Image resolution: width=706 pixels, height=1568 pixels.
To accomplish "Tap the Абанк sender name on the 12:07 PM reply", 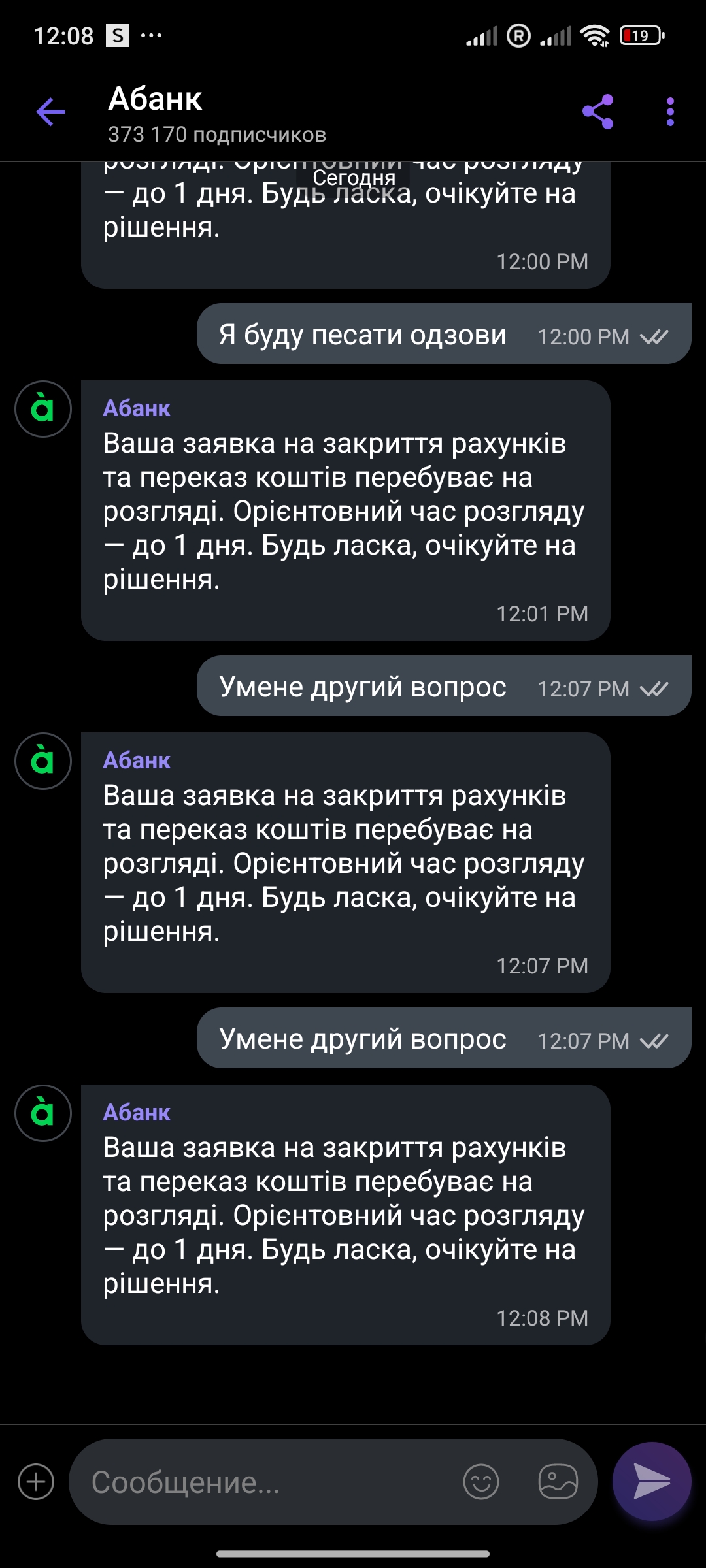I will [x=137, y=760].
